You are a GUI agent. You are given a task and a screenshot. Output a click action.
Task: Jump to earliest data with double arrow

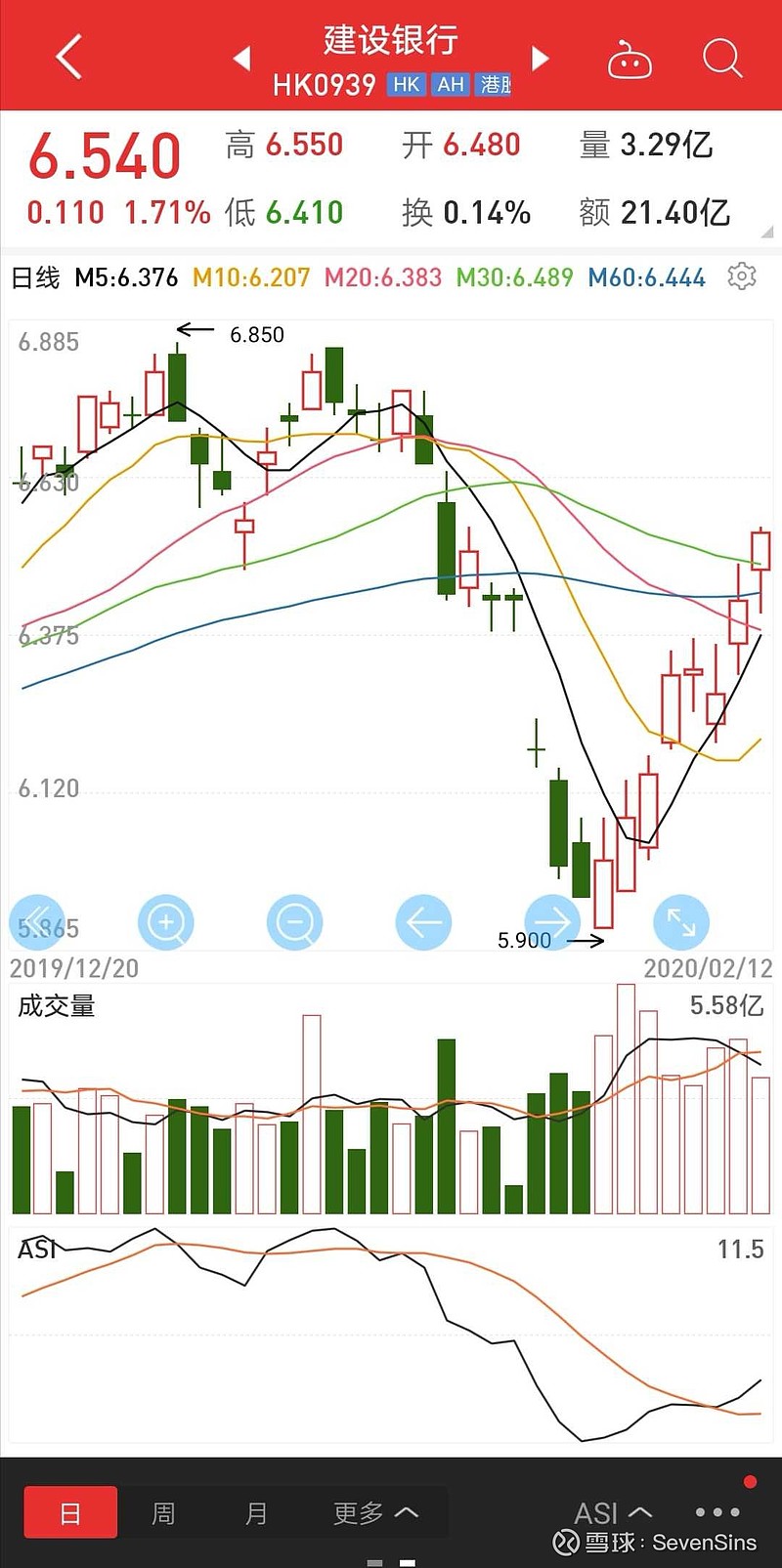tap(37, 922)
